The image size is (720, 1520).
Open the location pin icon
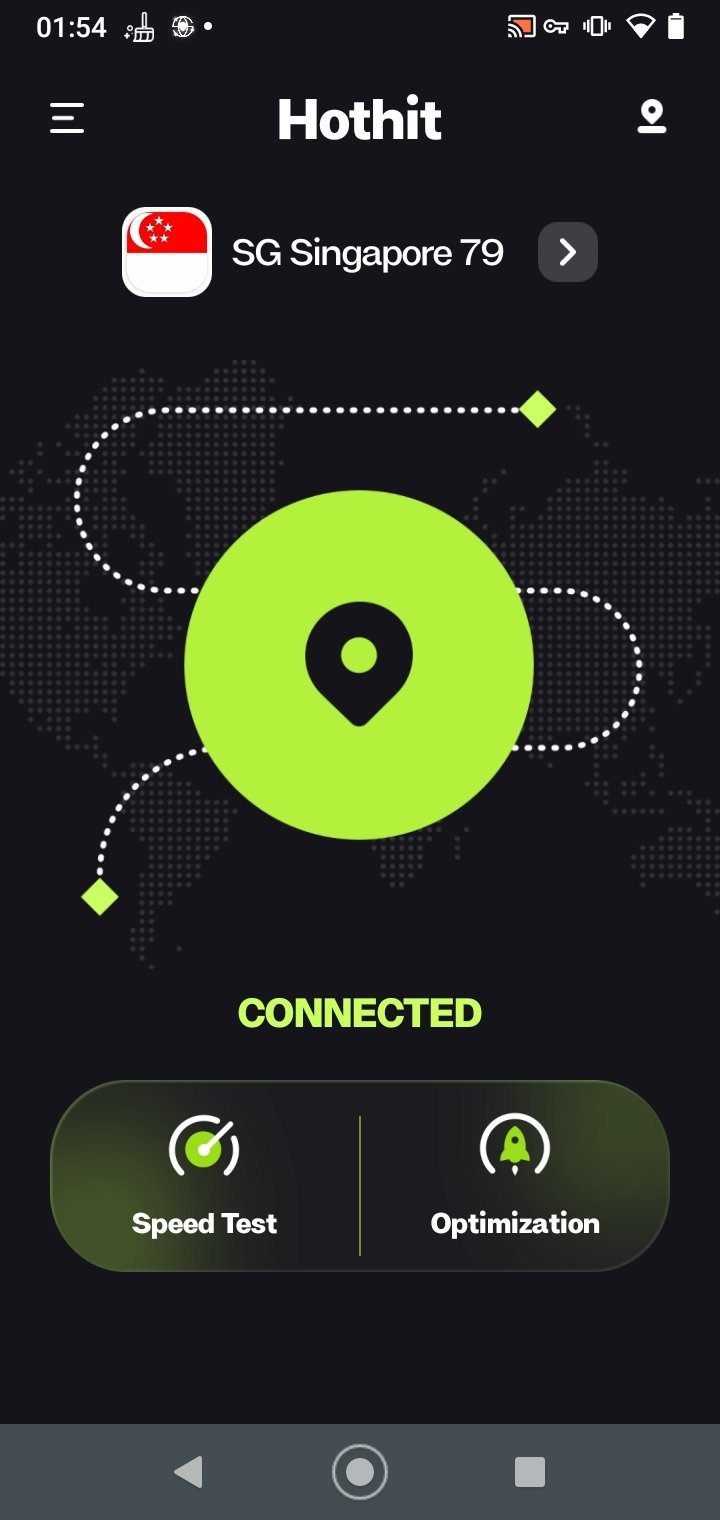652,117
